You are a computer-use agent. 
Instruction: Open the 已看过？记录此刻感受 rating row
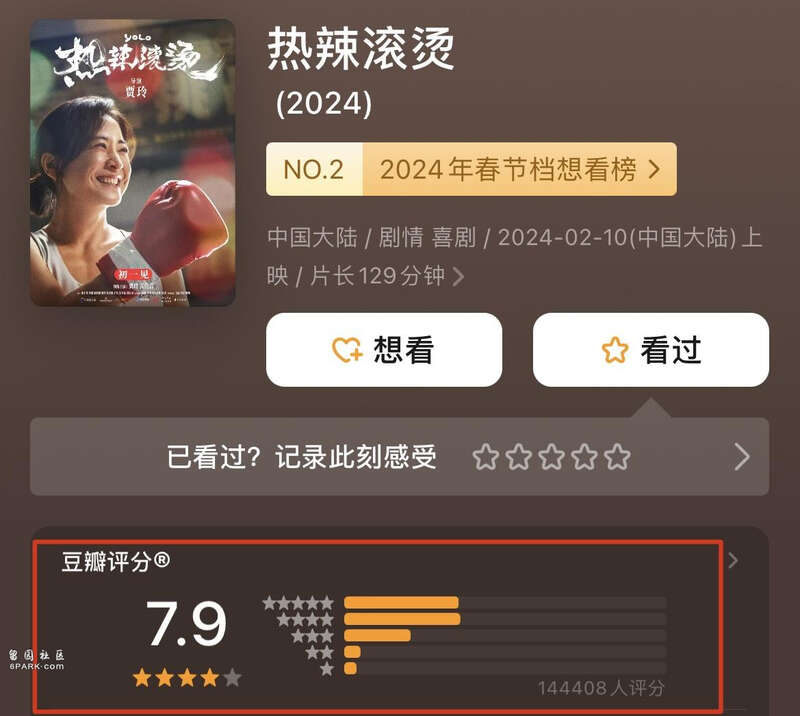(x=400, y=457)
